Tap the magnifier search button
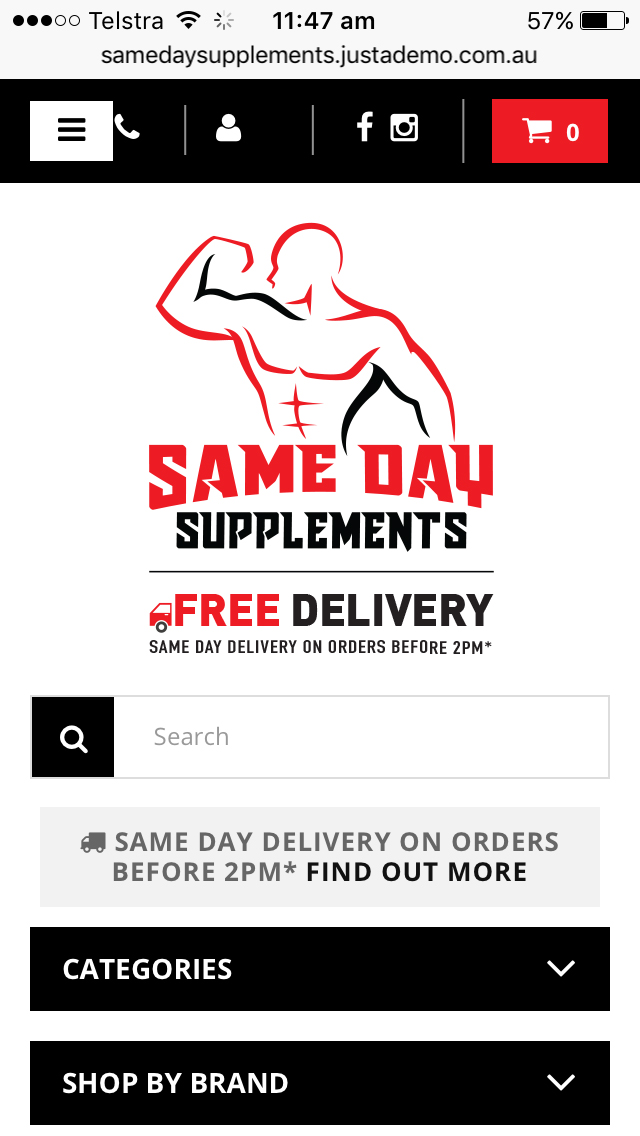This screenshot has width=640, height=1136. coord(73,738)
